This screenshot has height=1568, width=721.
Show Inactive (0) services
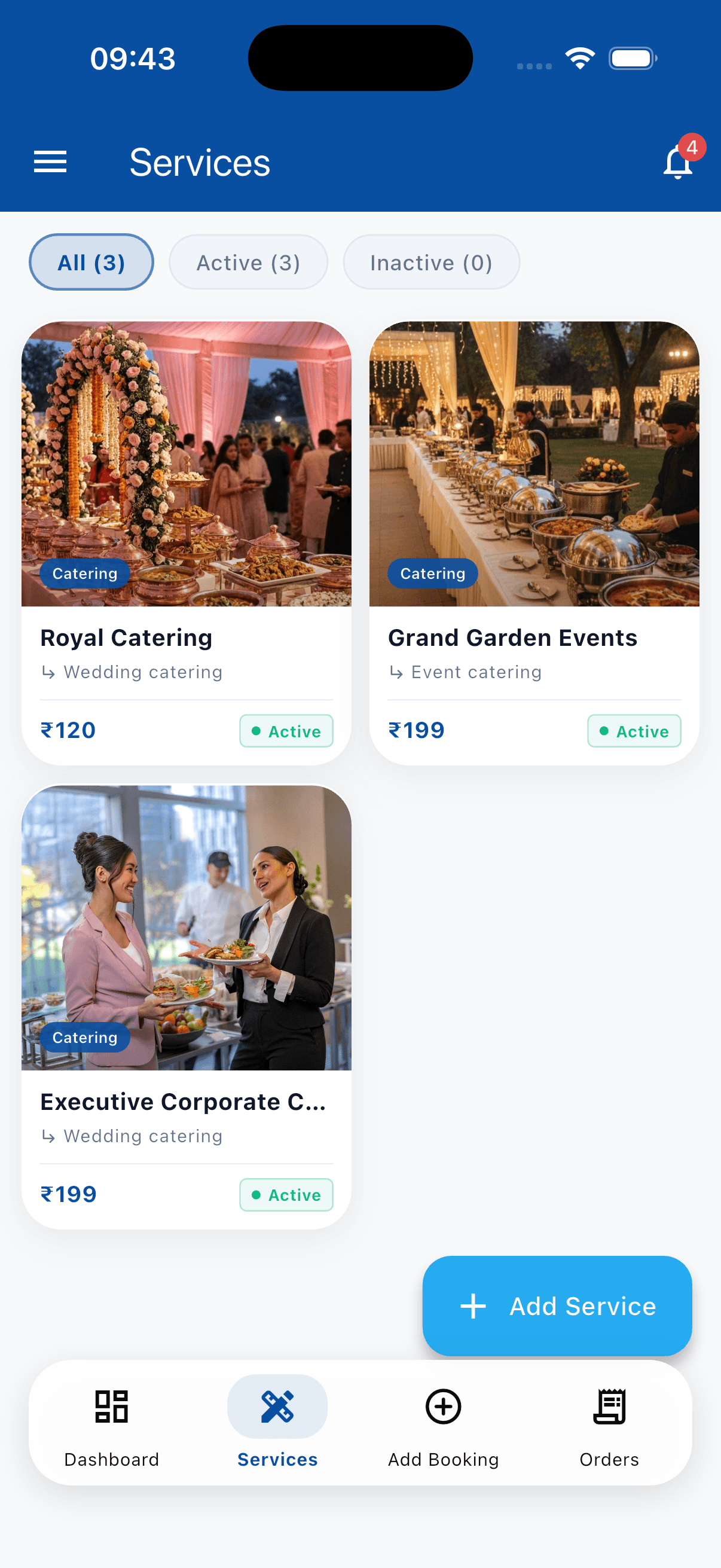(431, 263)
